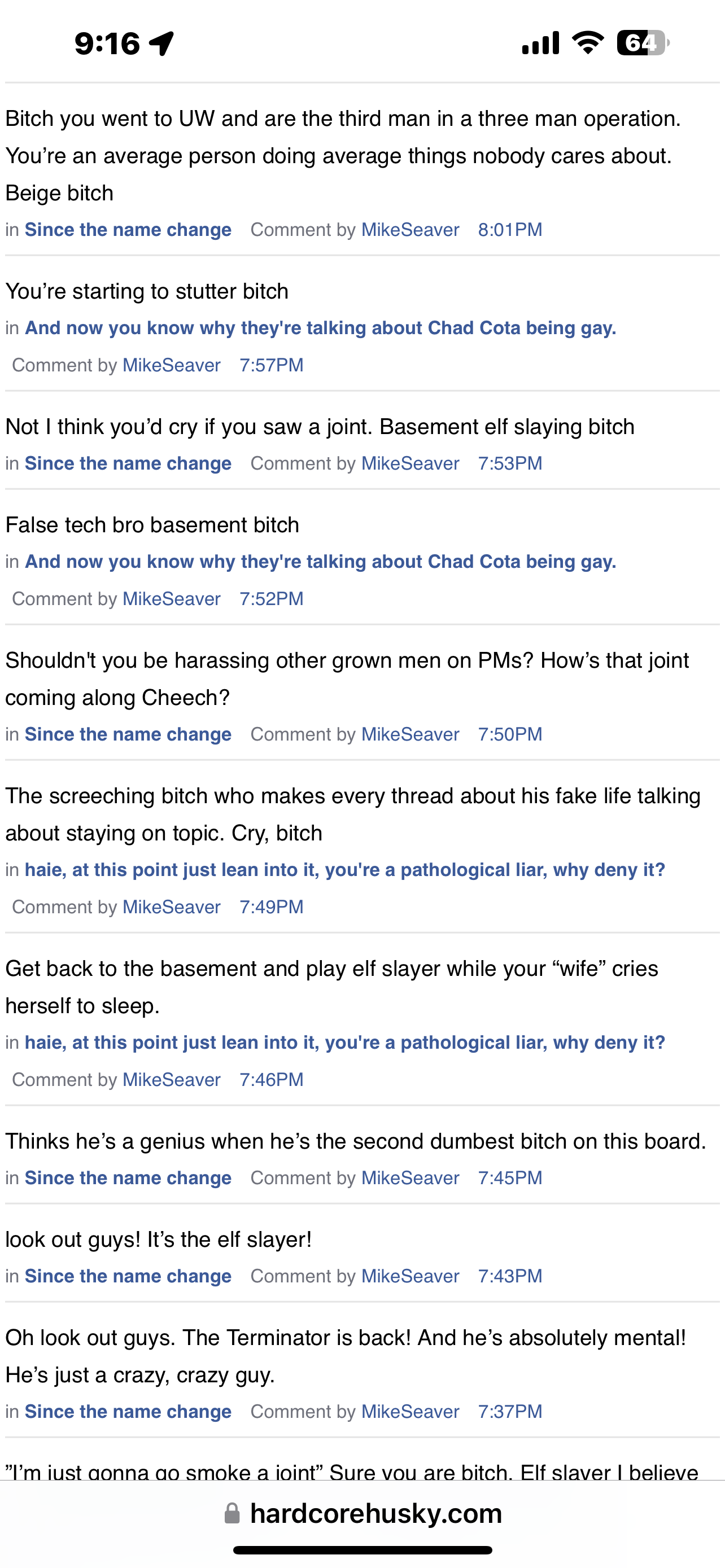Image resolution: width=725 pixels, height=1568 pixels.
Task: Tap the 8:01PM timestamp on the top comment
Action: click(x=510, y=230)
